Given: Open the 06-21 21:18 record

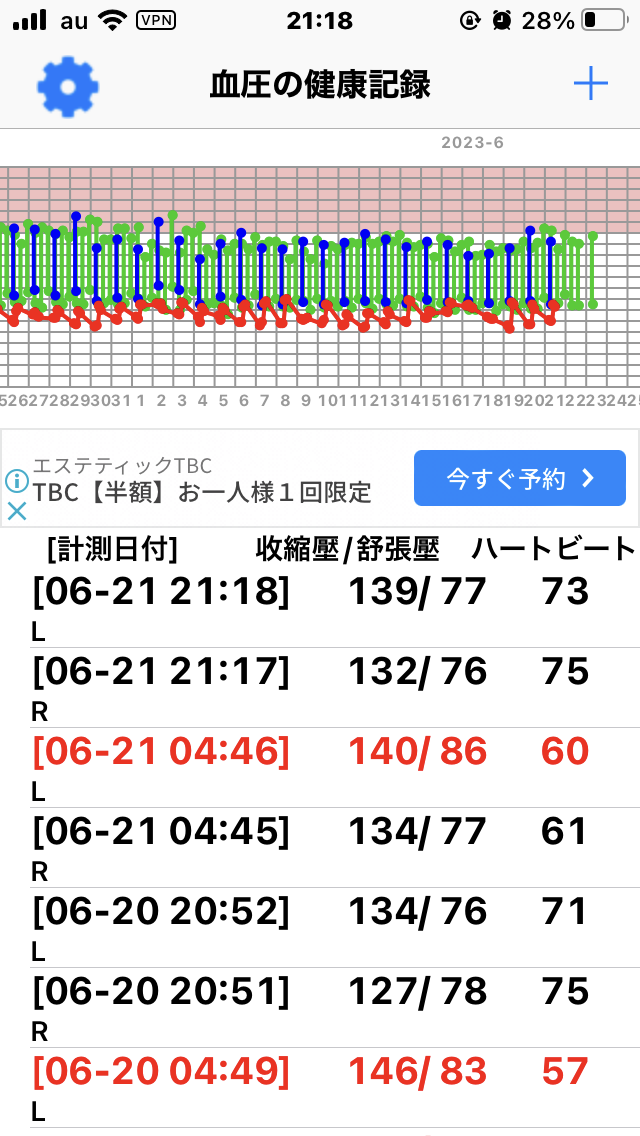Looking at the screenshot, I should (320, 609).
